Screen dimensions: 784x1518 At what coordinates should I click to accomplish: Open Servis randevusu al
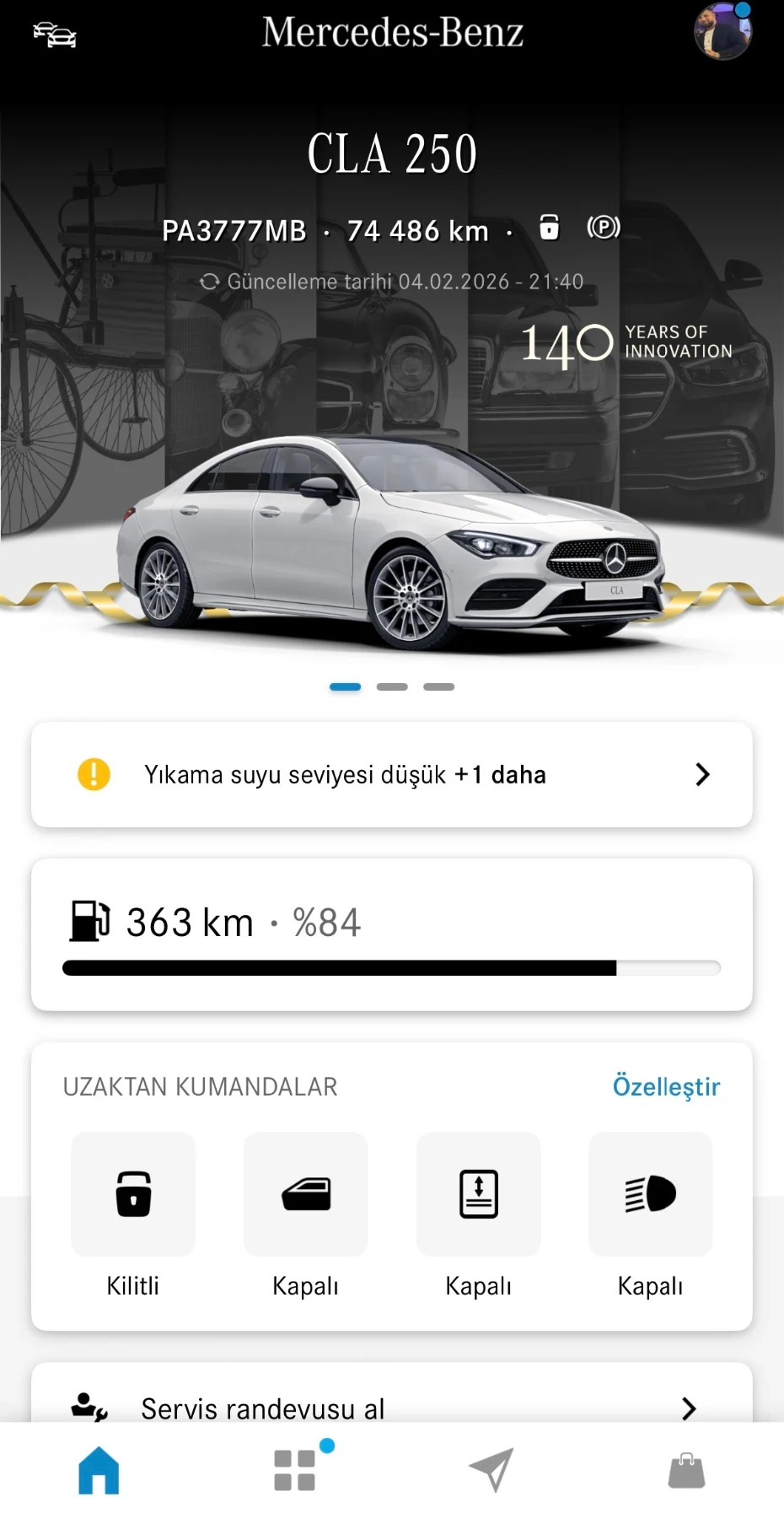click(391, 1407)
